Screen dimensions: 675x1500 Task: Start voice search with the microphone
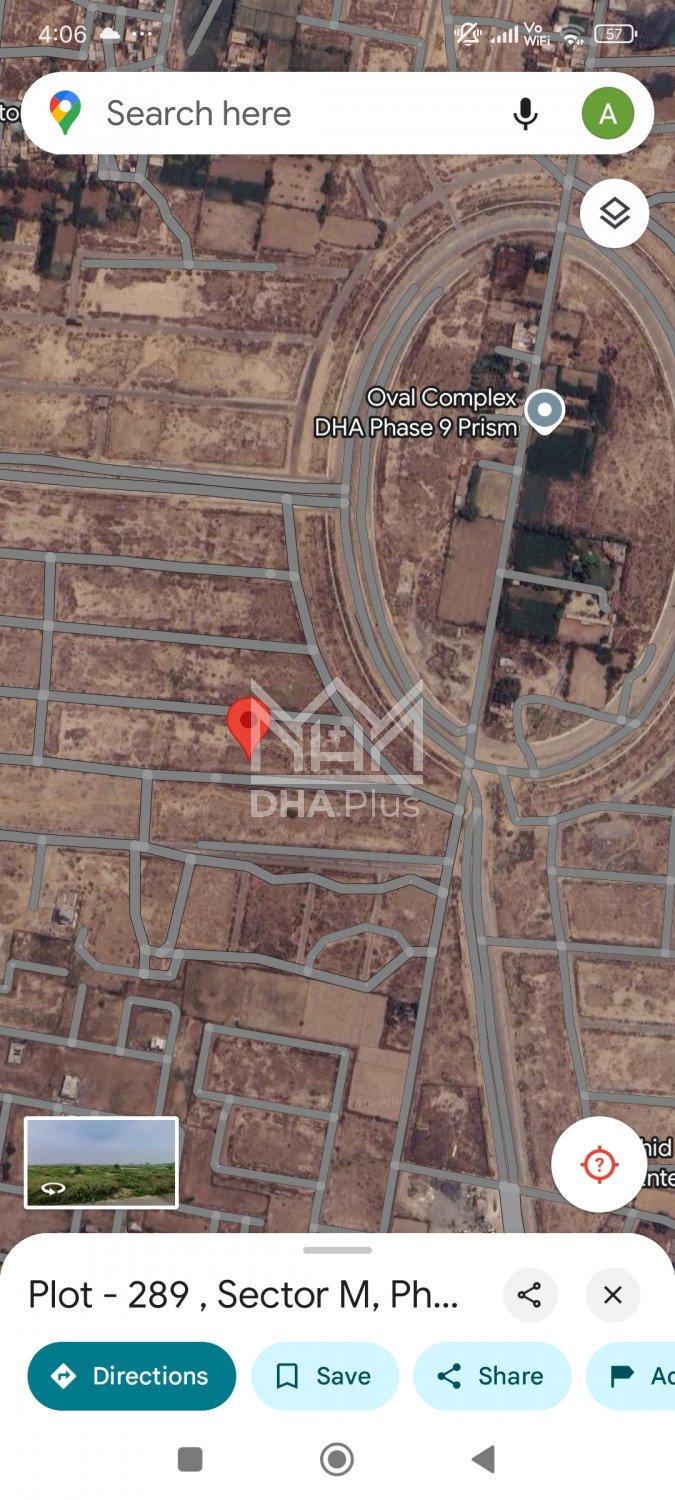click(525, 114)
